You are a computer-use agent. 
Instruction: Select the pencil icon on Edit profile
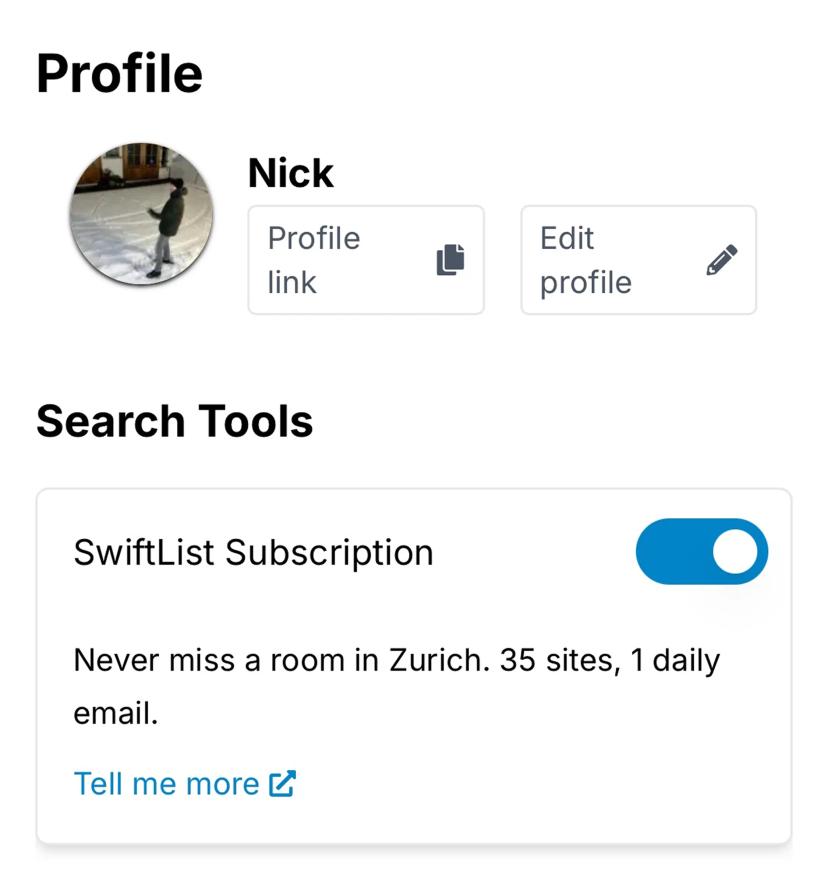coord(722,258)
